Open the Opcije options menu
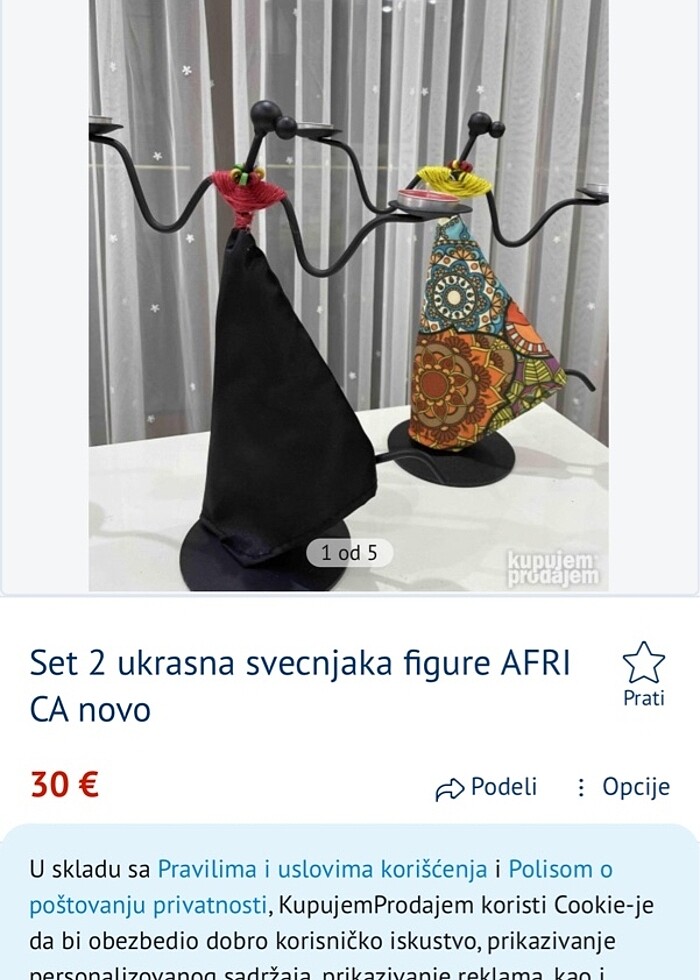The height and width of the screenshot is (980, 700). point(622,787)
